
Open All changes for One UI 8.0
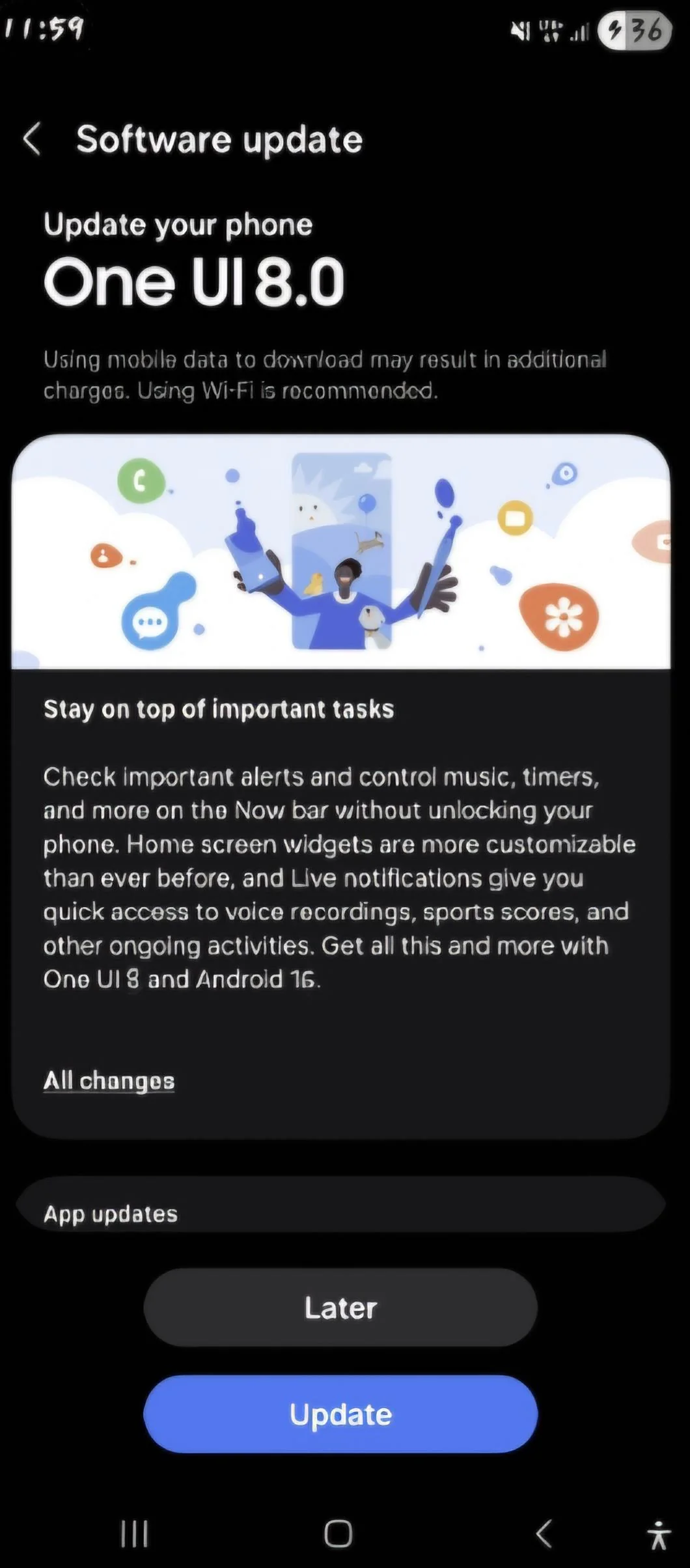click(109, 1080)
